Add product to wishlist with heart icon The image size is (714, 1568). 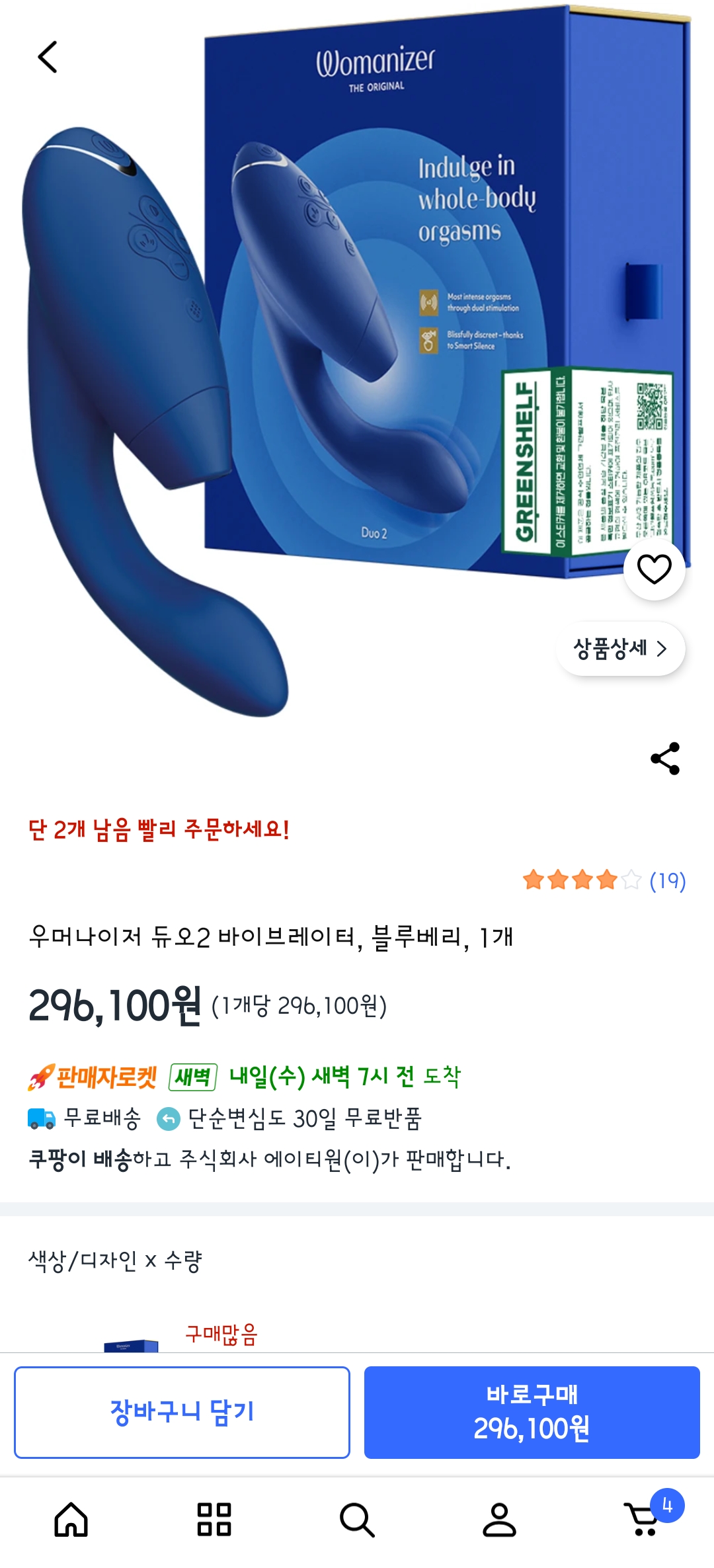(x=654, y=569)
